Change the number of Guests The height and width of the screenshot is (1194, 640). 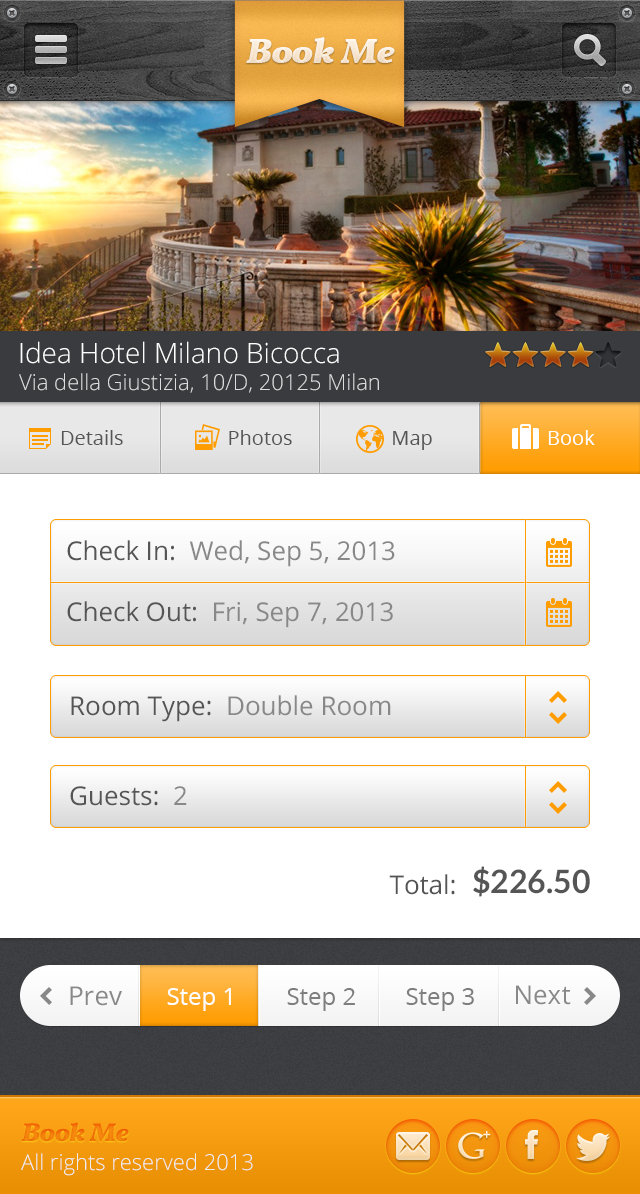pyautogui.click(x=558, y=797)
